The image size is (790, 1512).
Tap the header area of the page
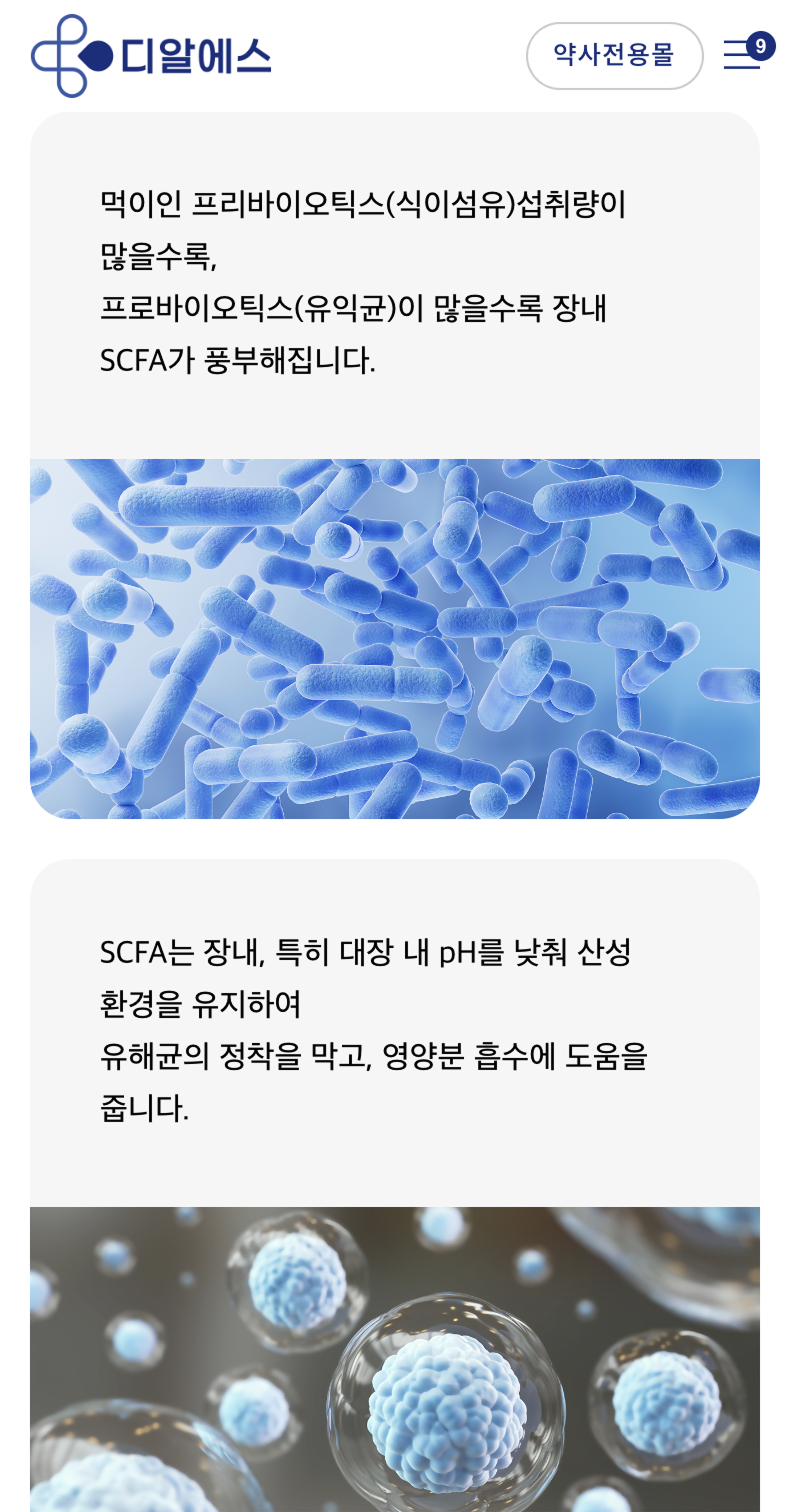(x=395, y=56)
